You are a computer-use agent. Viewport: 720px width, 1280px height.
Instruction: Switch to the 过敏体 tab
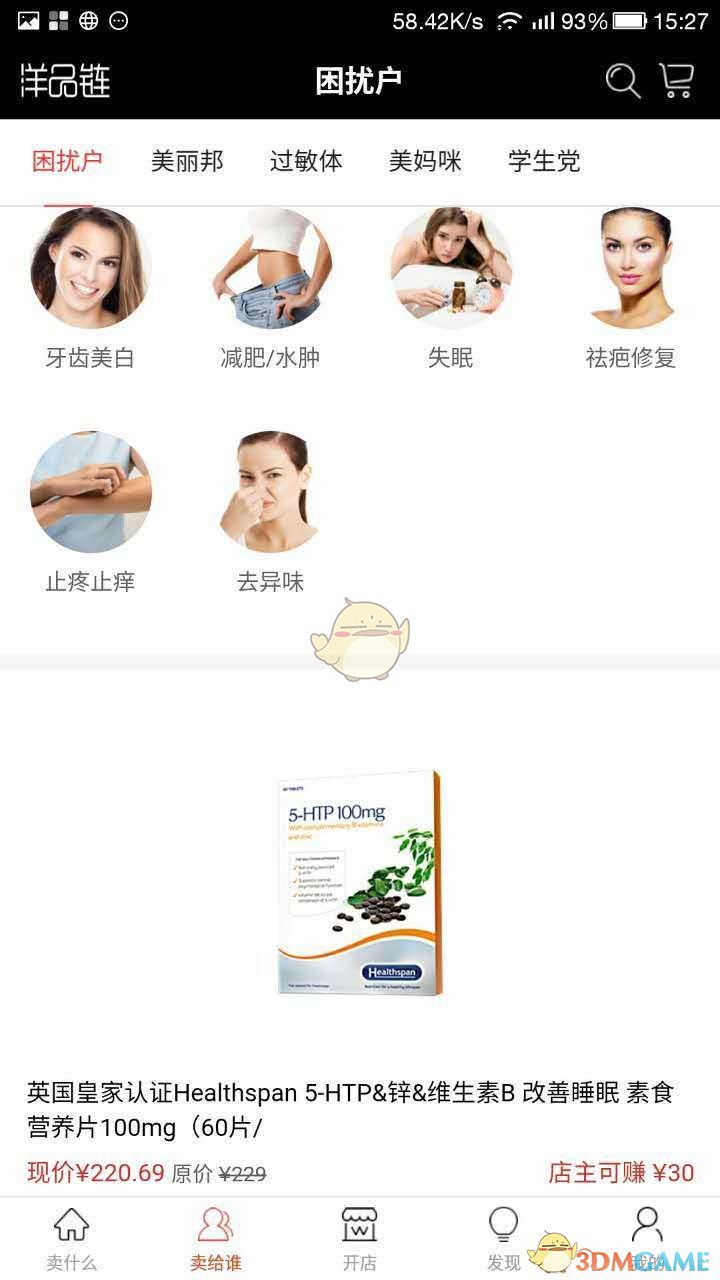(x=306, y=161)
